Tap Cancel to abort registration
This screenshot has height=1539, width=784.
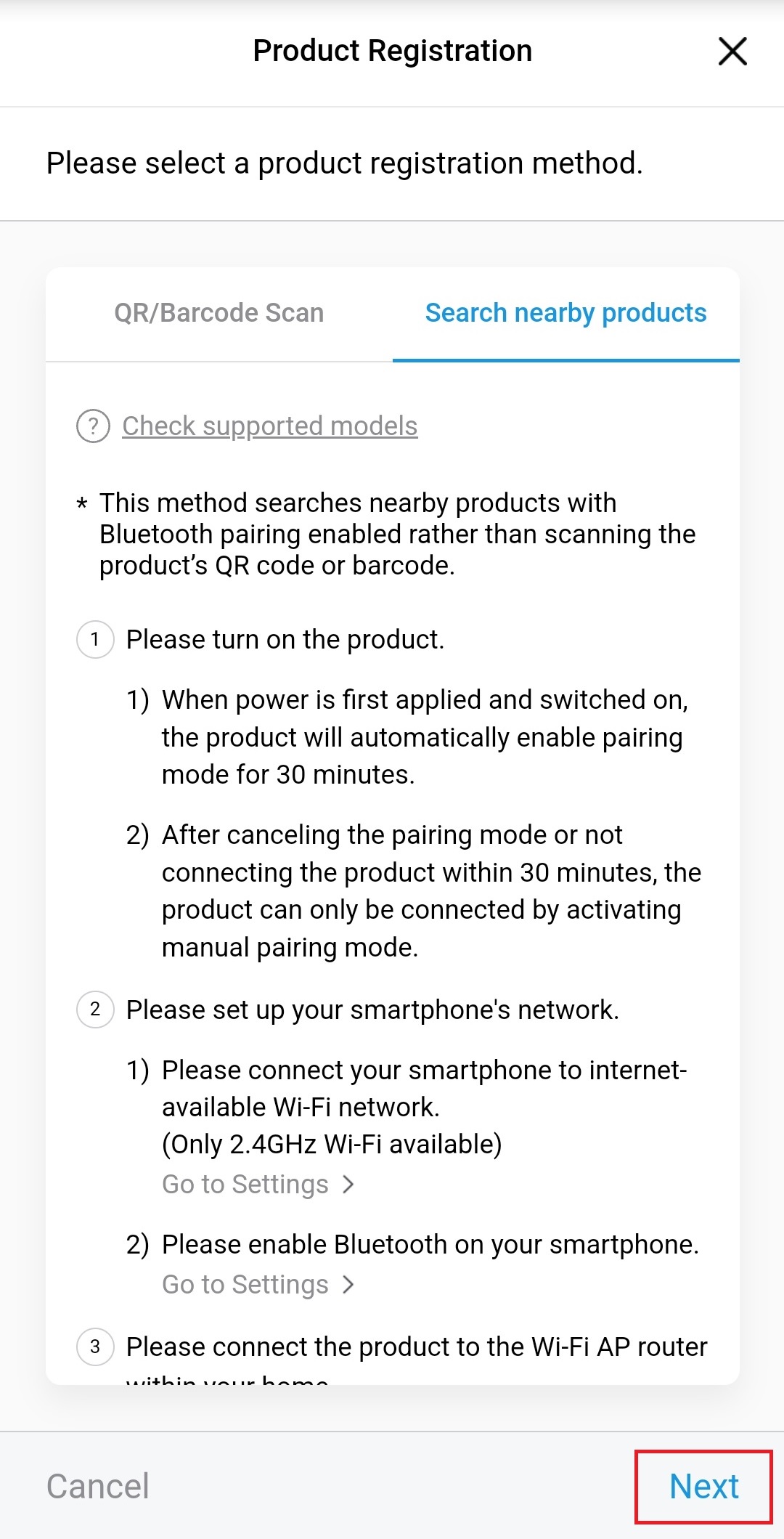pyautogui.click(x=98, y=1487)
